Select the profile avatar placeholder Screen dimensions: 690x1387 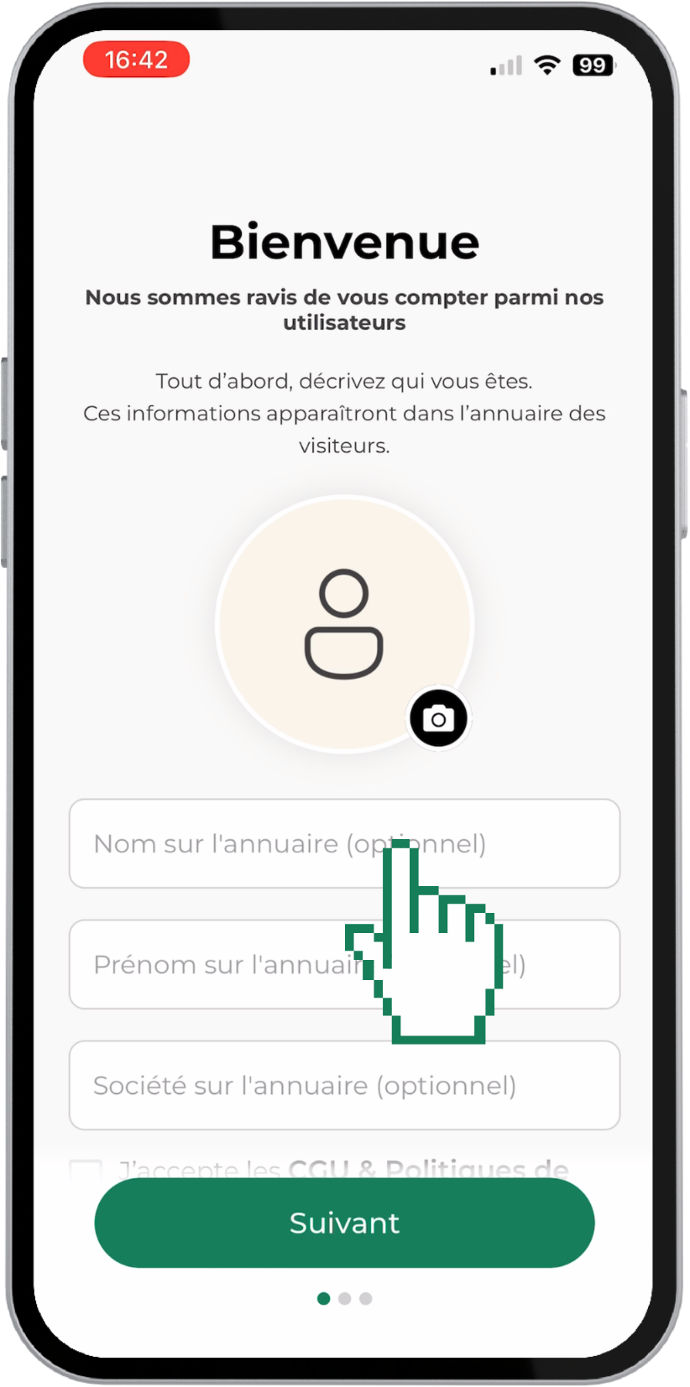click(x=344, y=623)
